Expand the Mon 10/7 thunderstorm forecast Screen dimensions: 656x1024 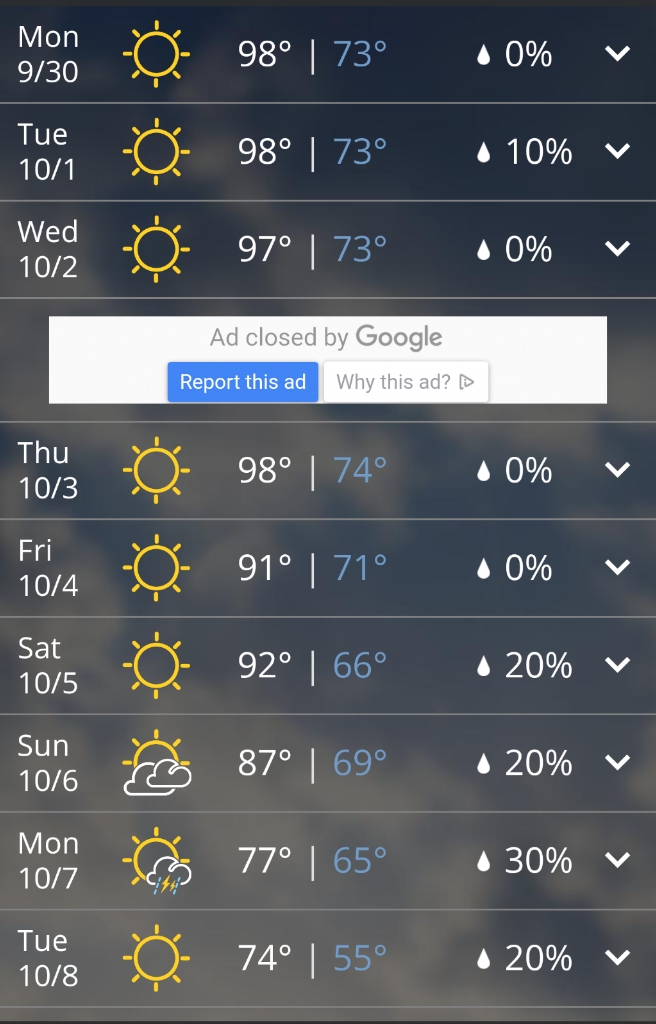click(x=618, y=860)
